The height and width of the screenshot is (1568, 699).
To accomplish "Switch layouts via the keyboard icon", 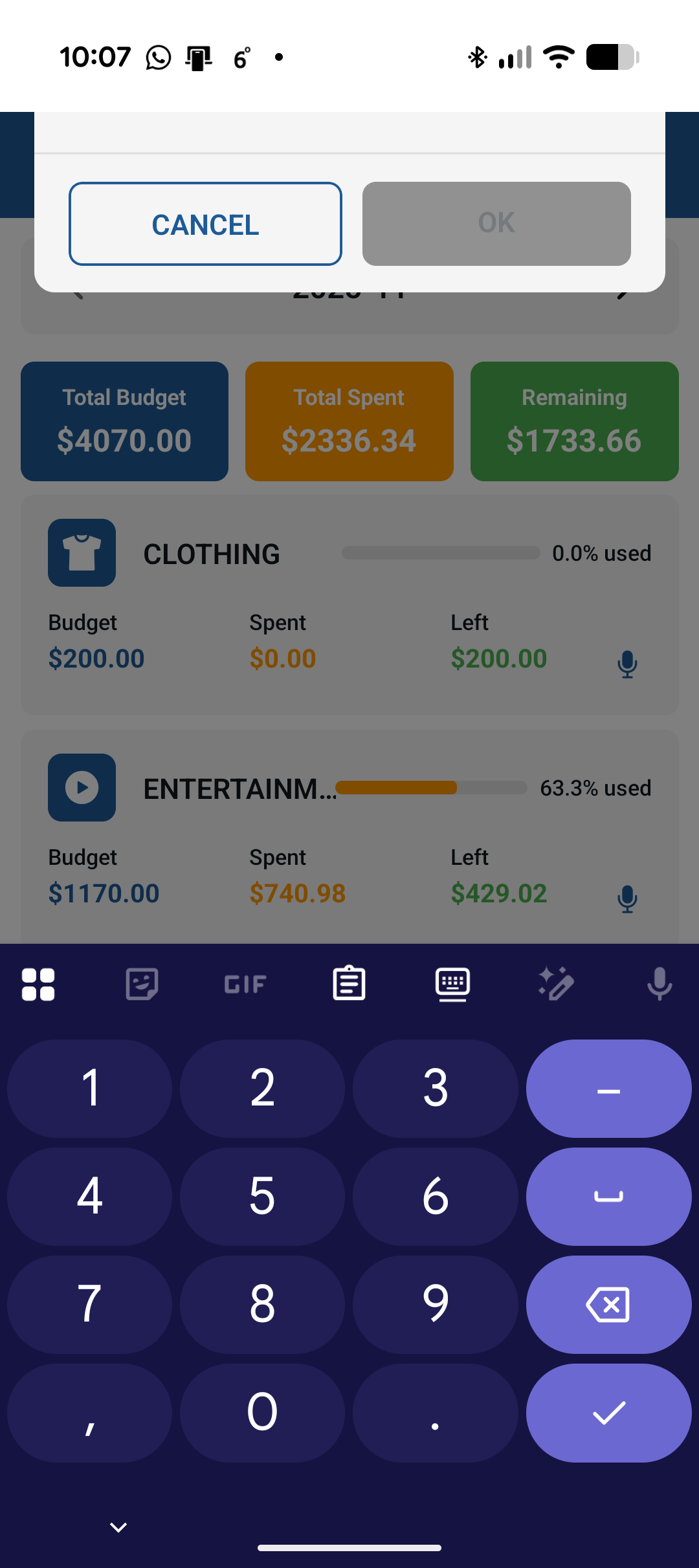I will coord(453,983).
